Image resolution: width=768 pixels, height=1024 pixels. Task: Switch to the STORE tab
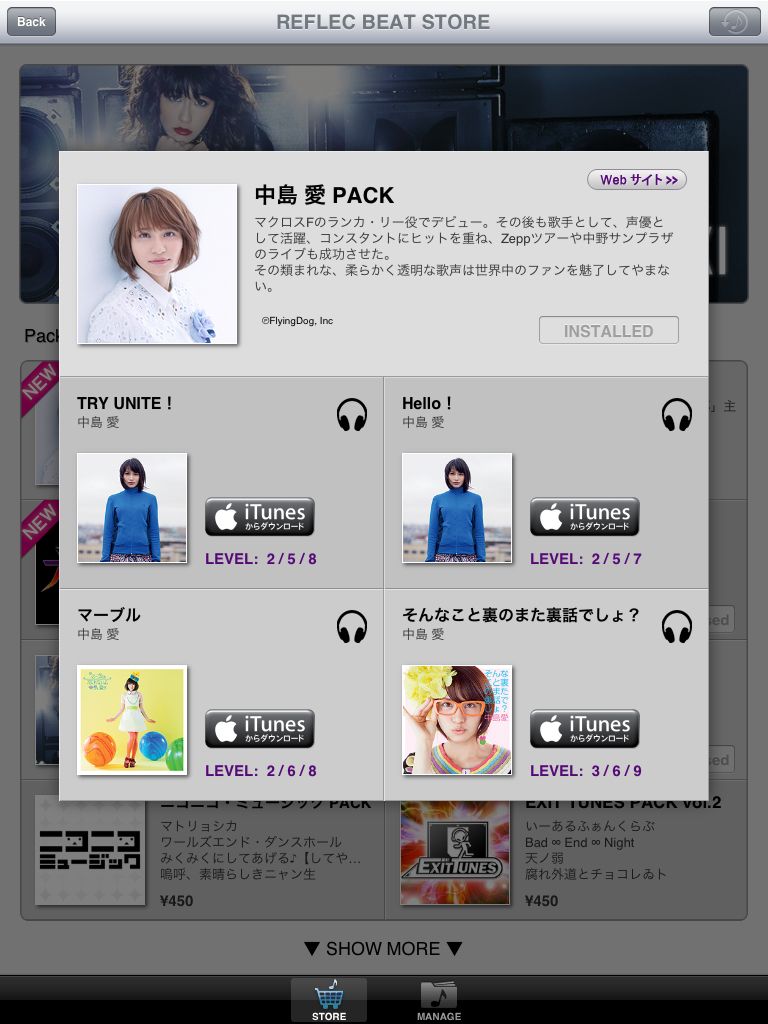pyautogui.click(x=329, y=1000)
